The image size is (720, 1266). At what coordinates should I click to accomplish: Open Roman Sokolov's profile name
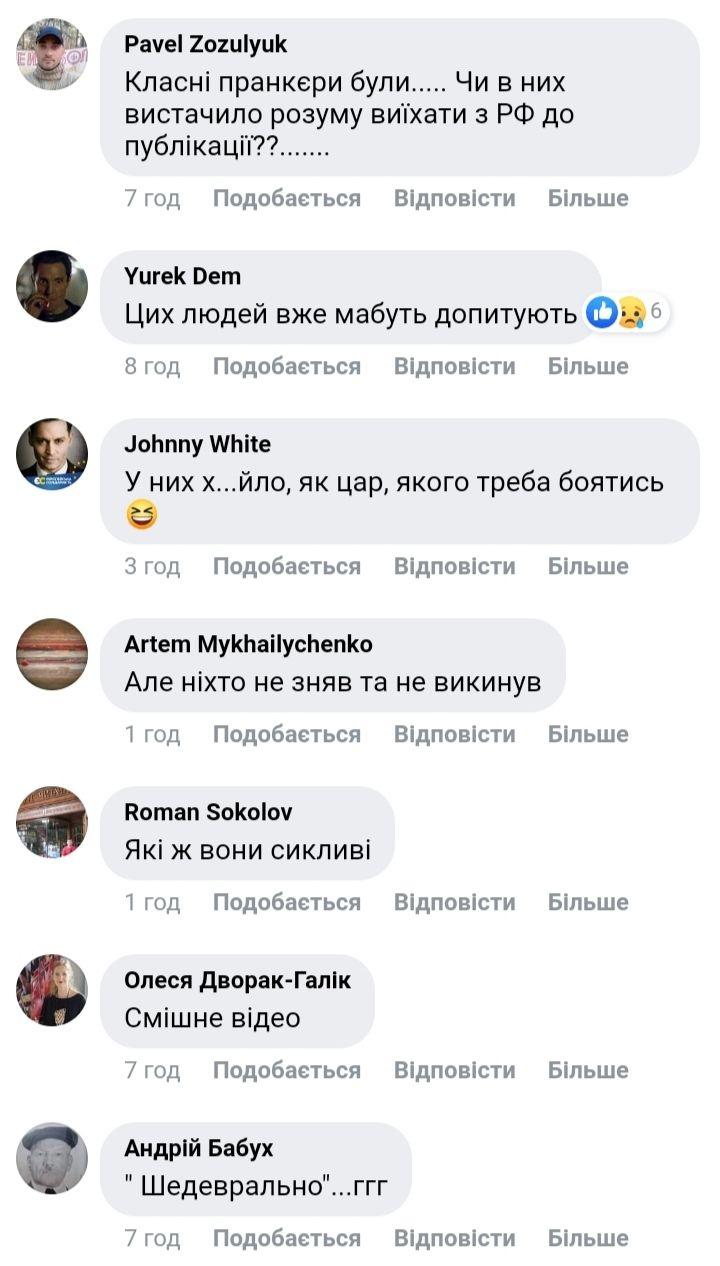(x=208, y=811)
